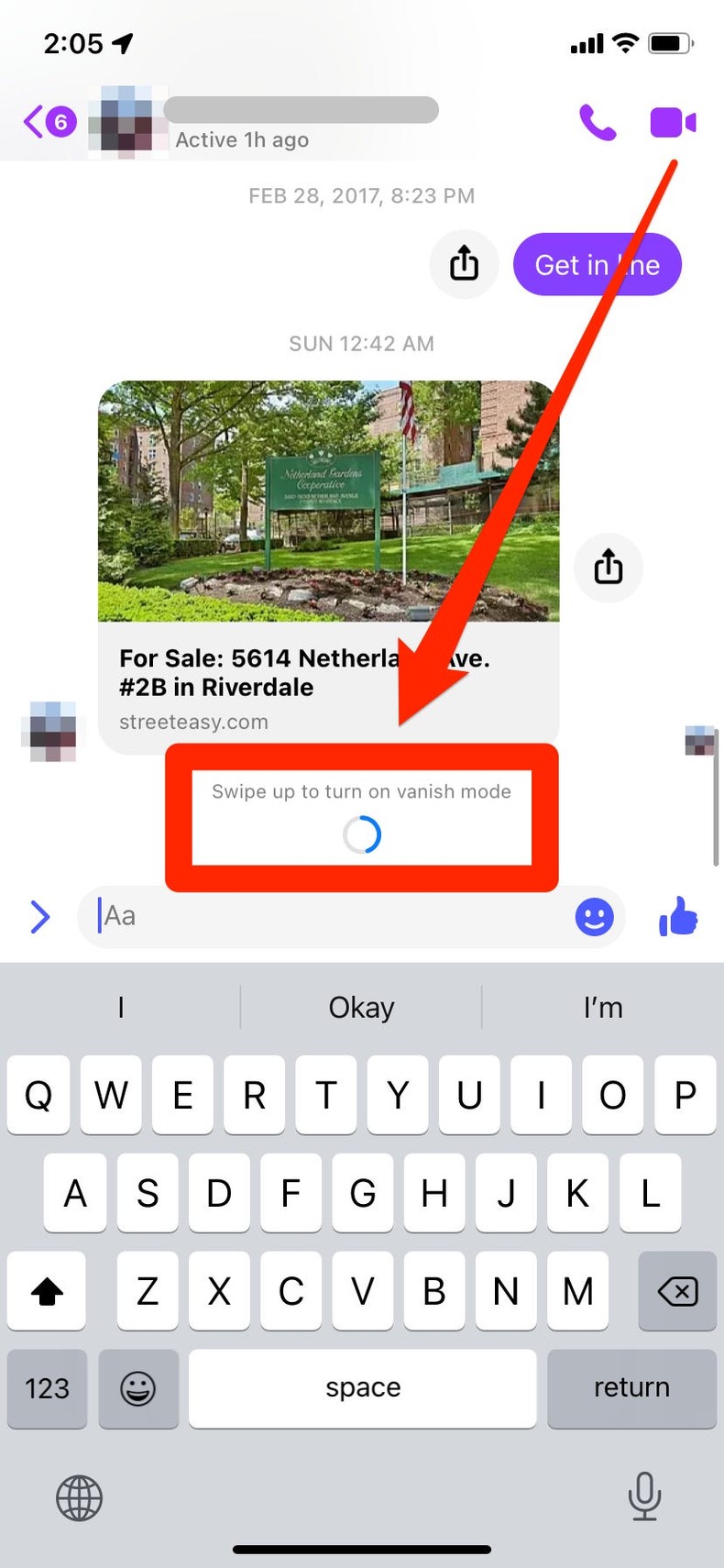Insert the suggestion Okay
This screenshot has height=1568, width=724.
(x=361, y=1008)
